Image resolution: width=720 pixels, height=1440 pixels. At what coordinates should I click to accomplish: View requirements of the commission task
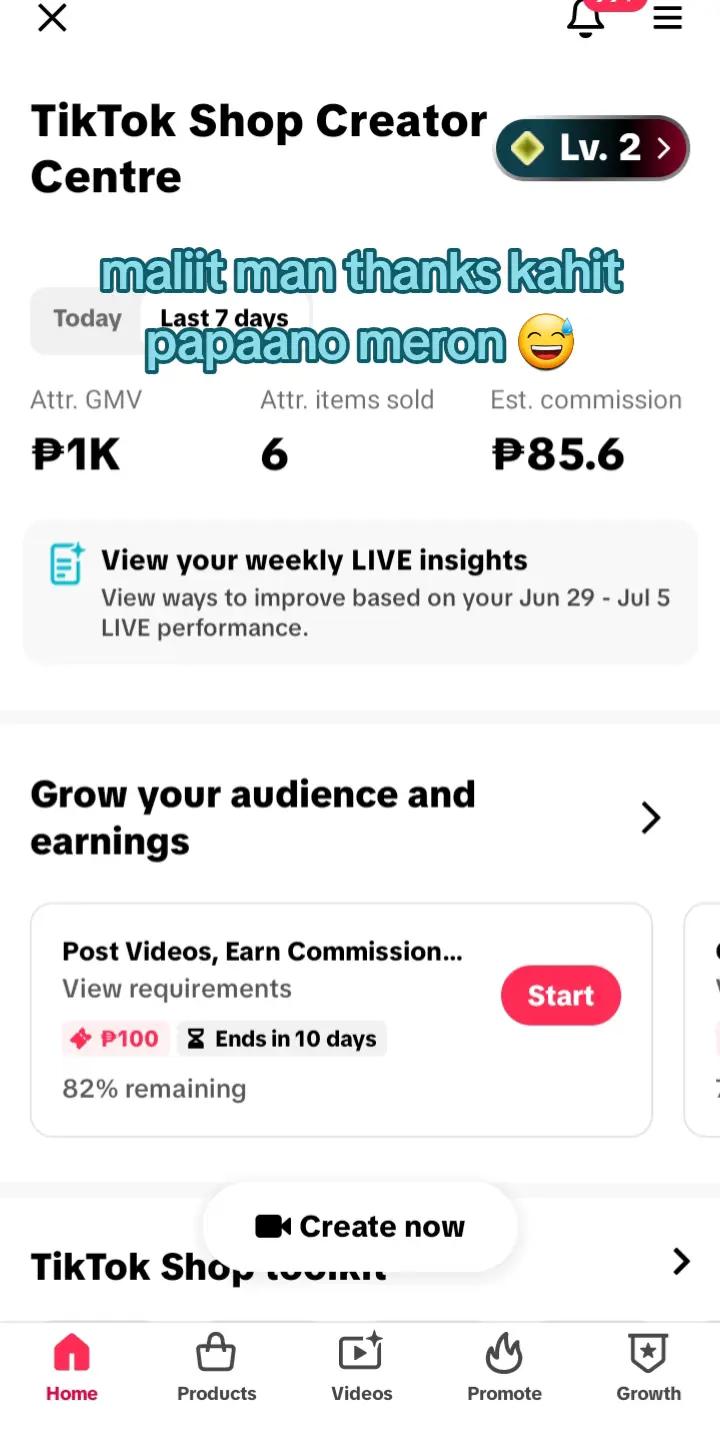click(177, 989)
